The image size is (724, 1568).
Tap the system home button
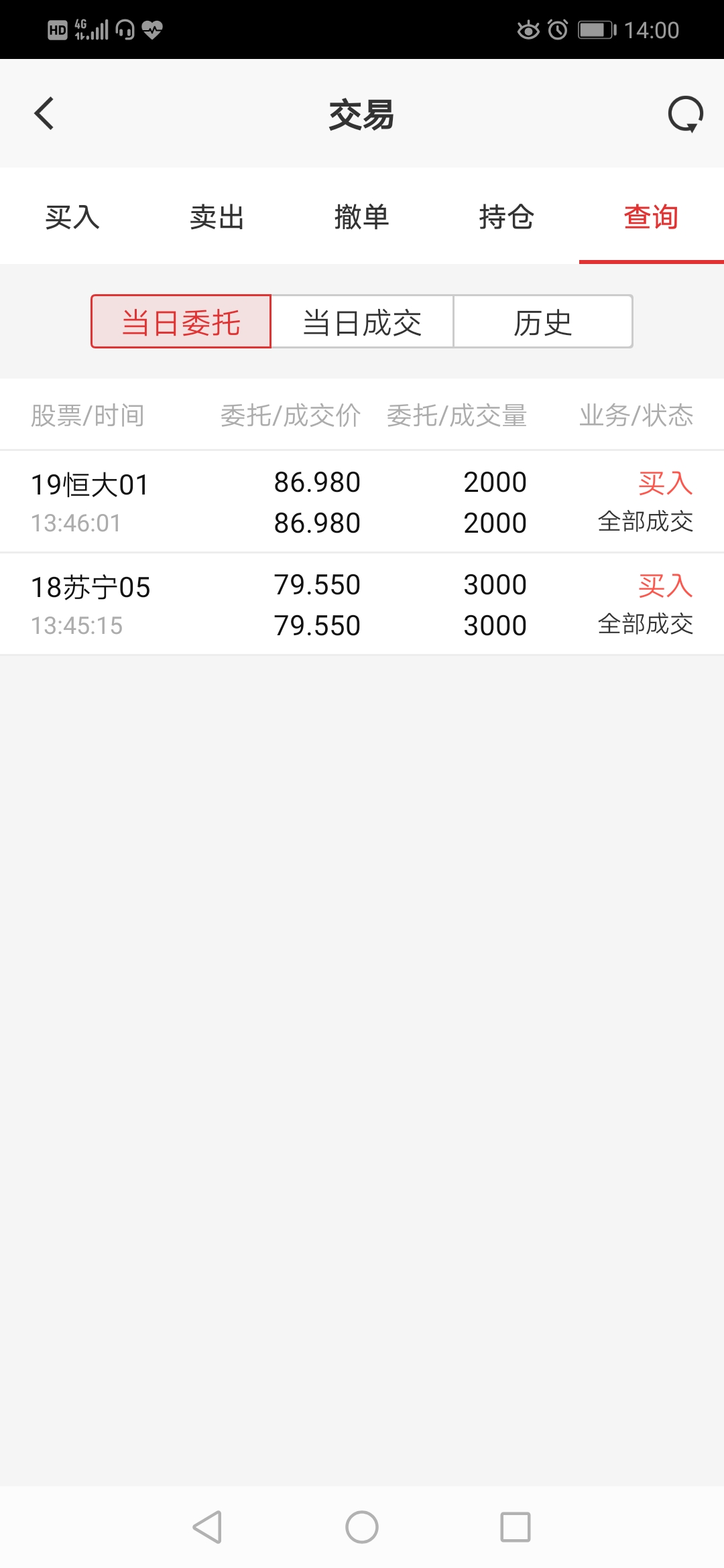tap(362, 1527)
